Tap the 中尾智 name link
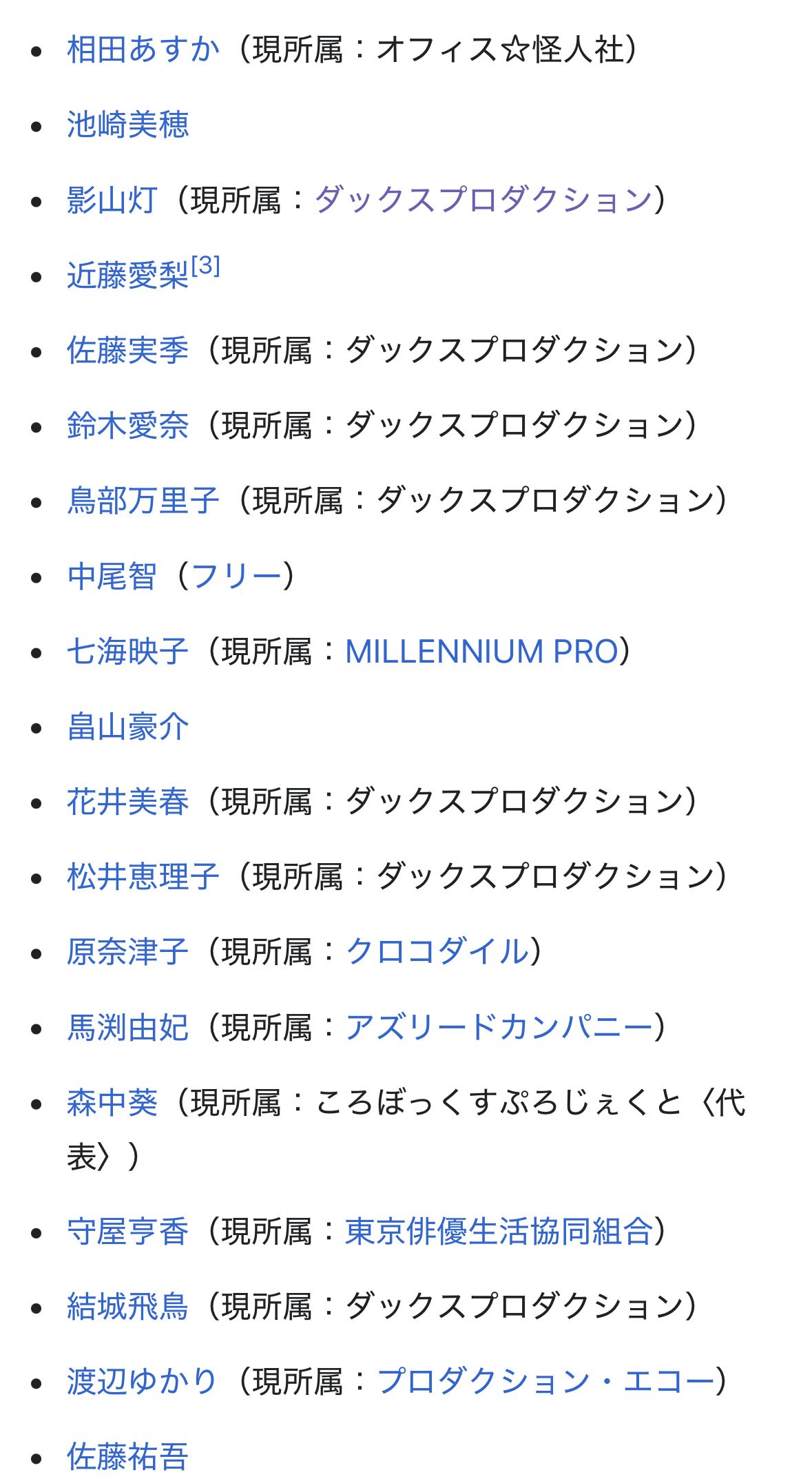Image resolution: width=812 pixels, height=1481 pixels. [112, 576]
